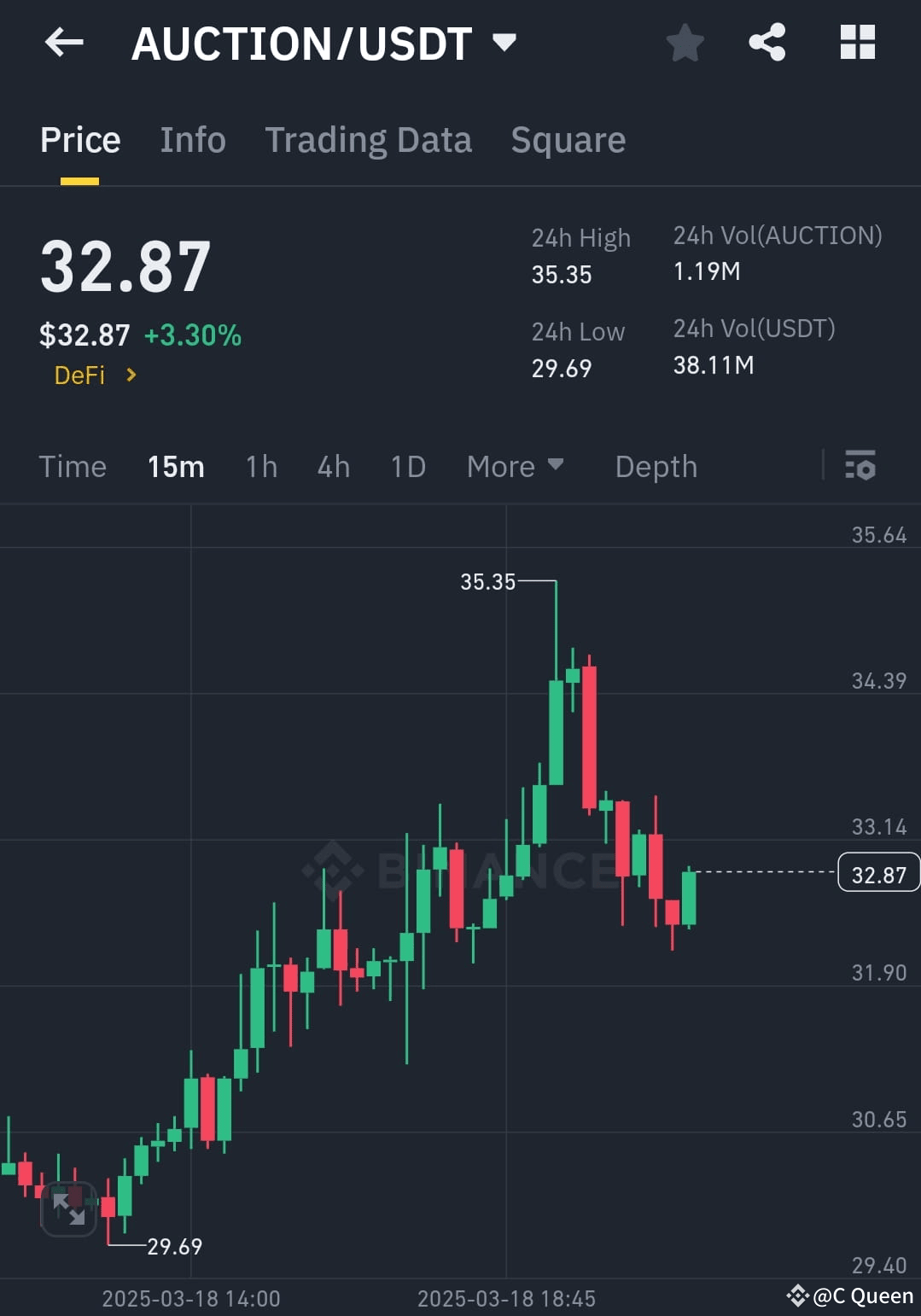The width and height of the screenshot is (921, 1316).
Task: Expand the More timeframes dropdown
Action: pos(516,467)
